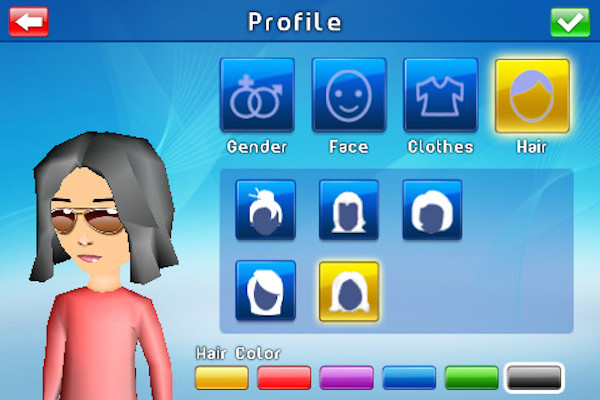Open the Clothes category

[x=440, y=96]
